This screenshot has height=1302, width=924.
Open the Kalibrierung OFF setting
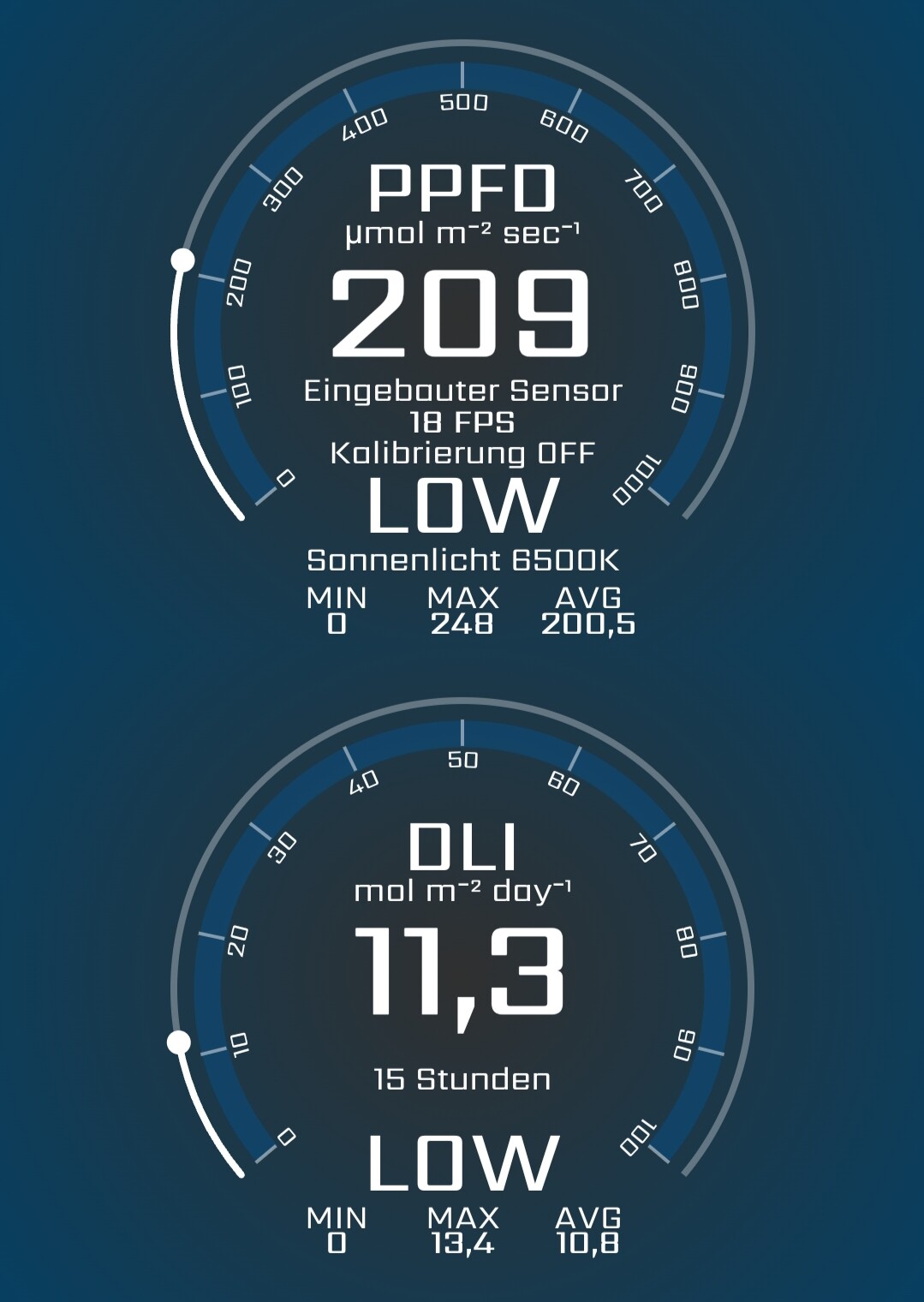[462, 452]
